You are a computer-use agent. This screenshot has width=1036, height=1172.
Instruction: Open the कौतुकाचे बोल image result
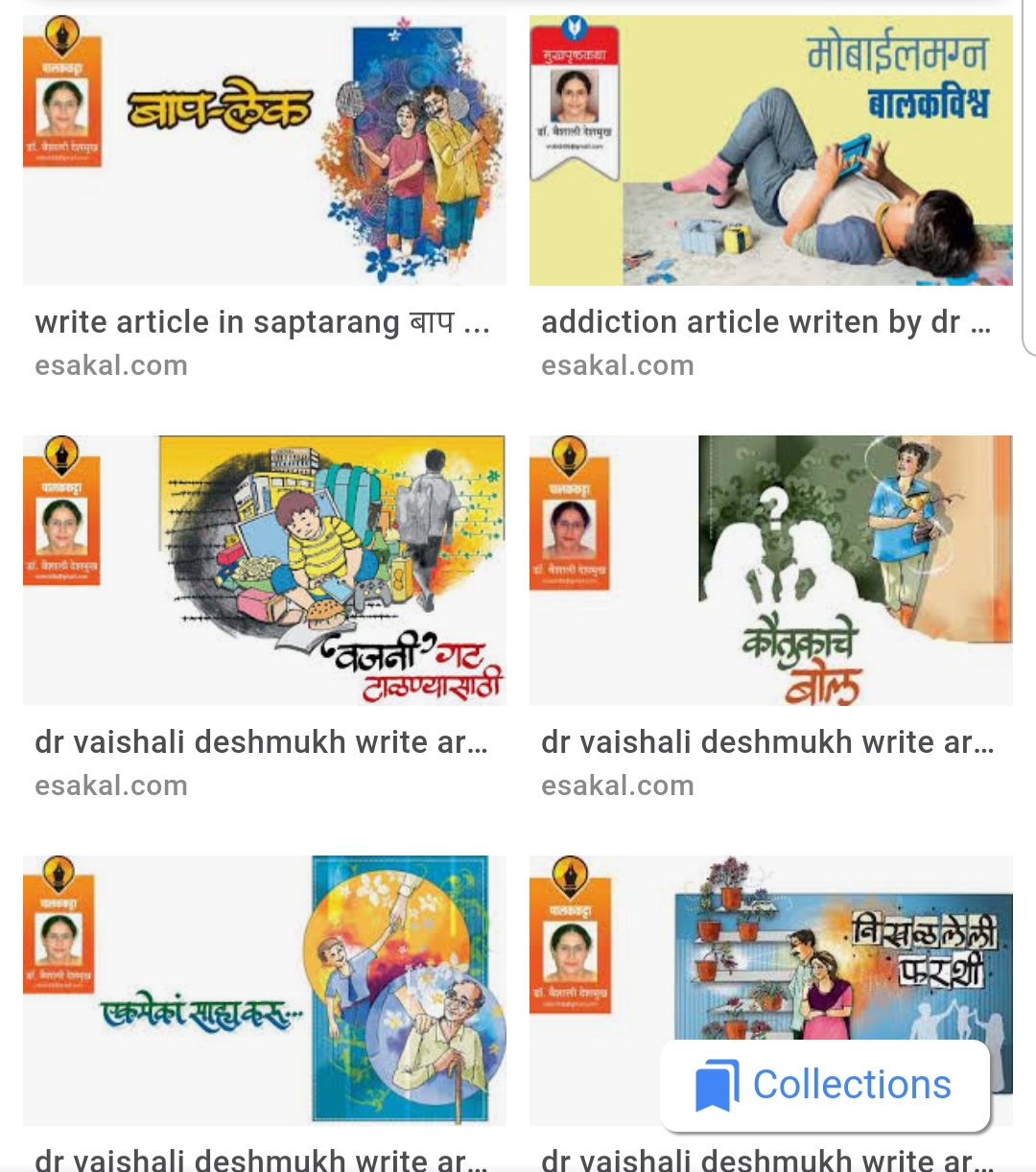pyautogui.click(x=770, y=571)
